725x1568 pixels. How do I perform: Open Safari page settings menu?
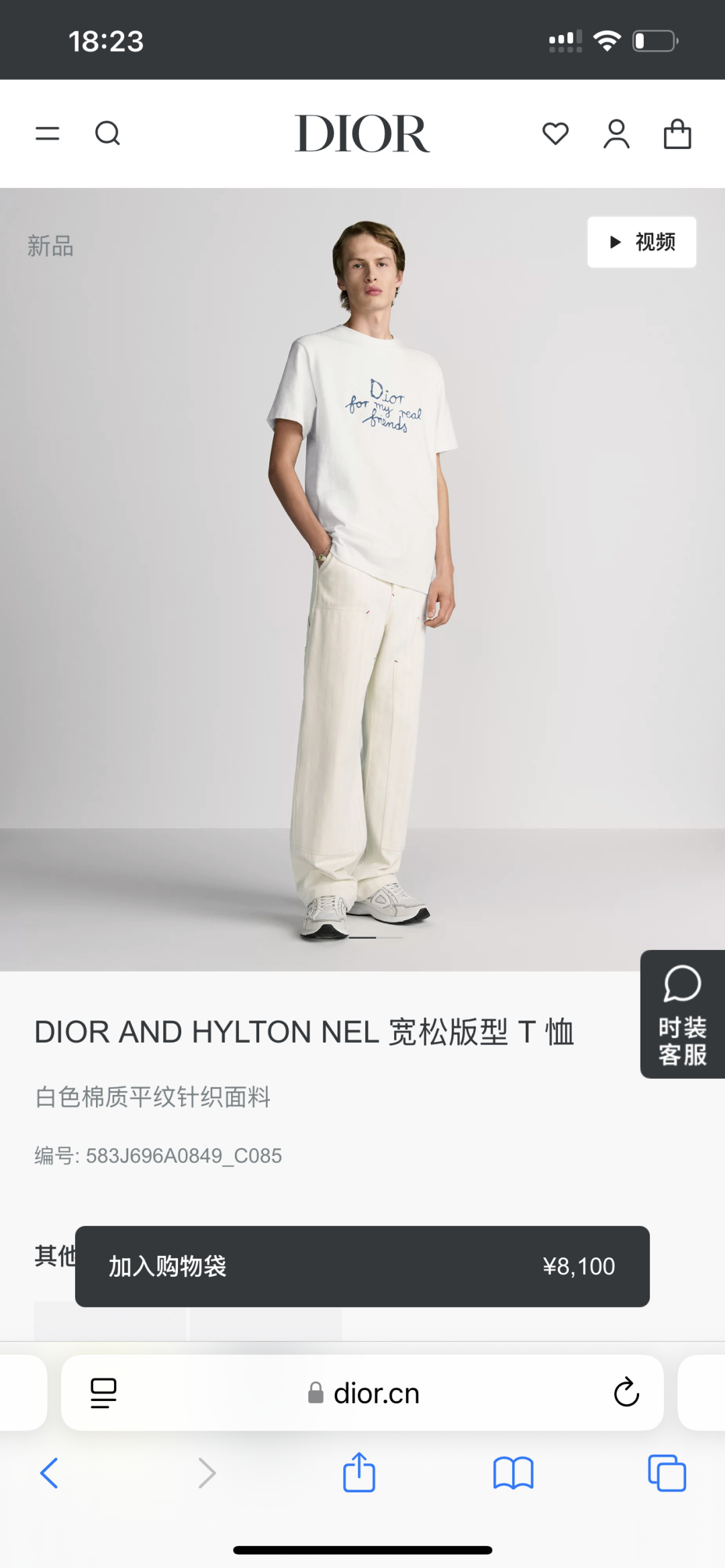pos(103,1393)
